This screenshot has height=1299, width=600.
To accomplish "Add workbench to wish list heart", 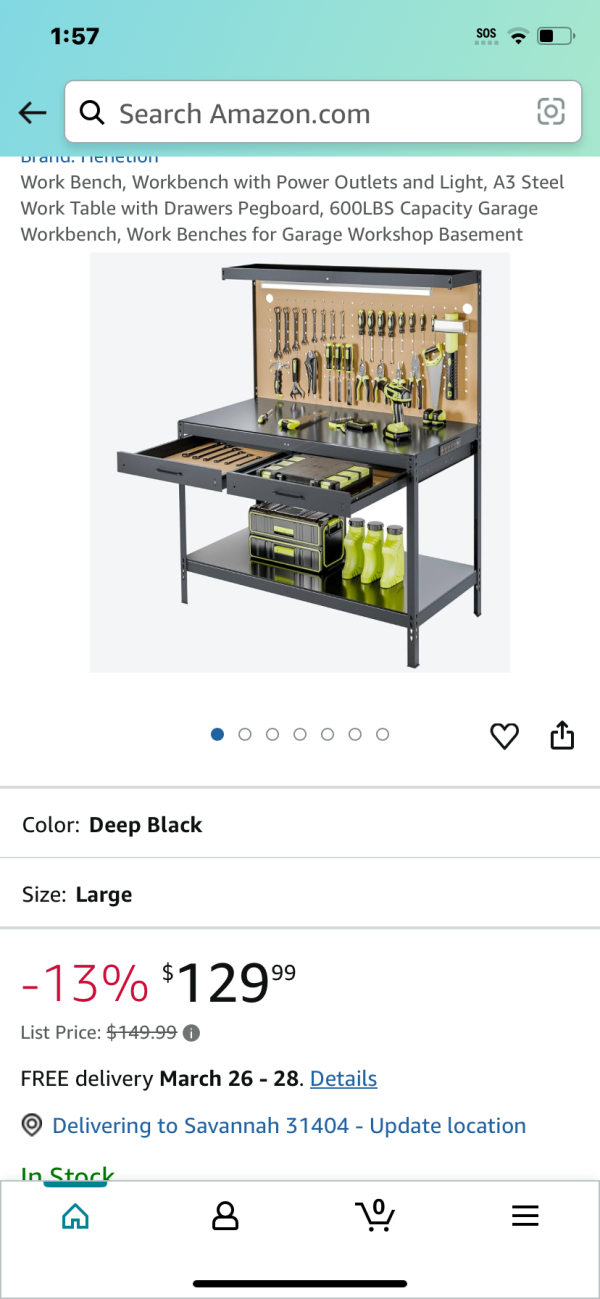I will tap(504, 736).
